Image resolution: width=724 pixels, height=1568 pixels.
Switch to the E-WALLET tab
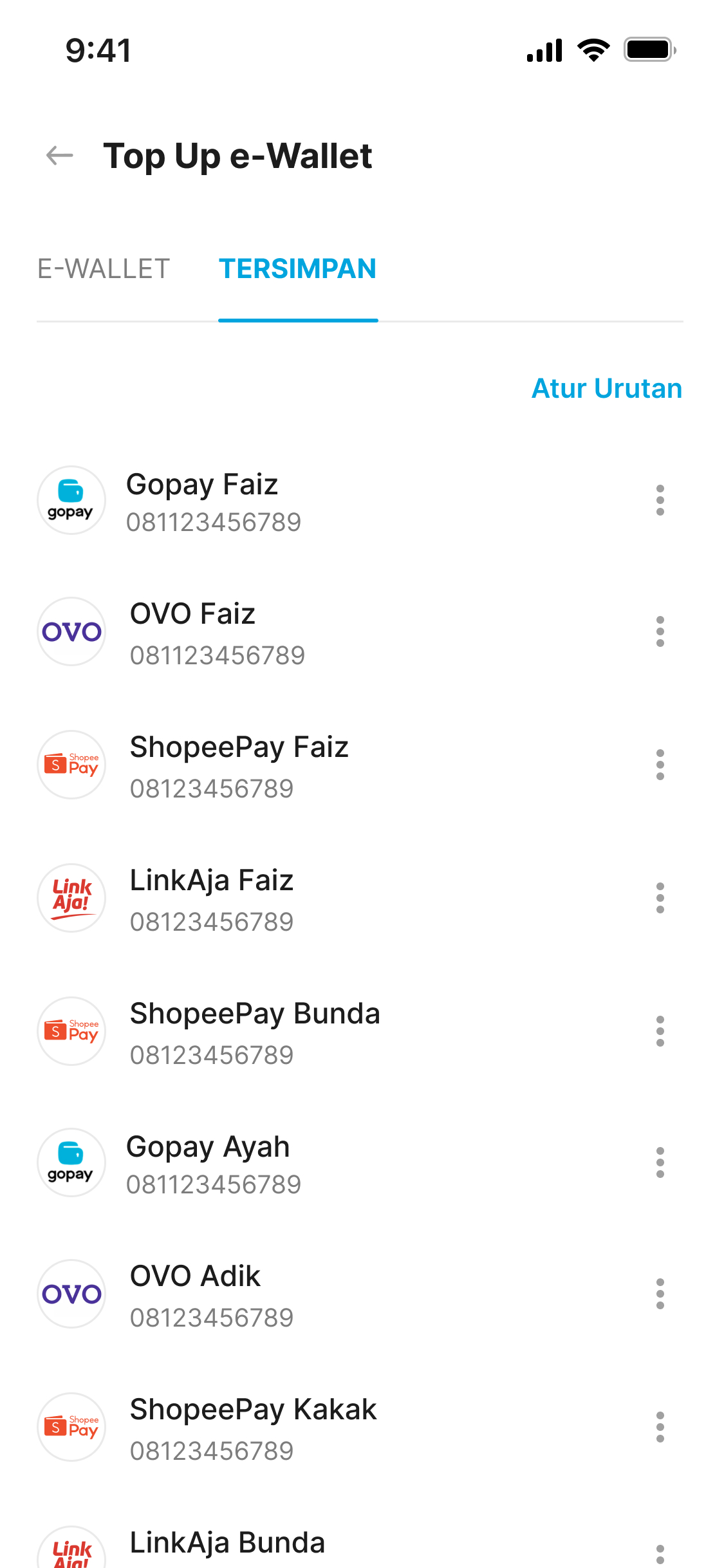pos(104,268)
